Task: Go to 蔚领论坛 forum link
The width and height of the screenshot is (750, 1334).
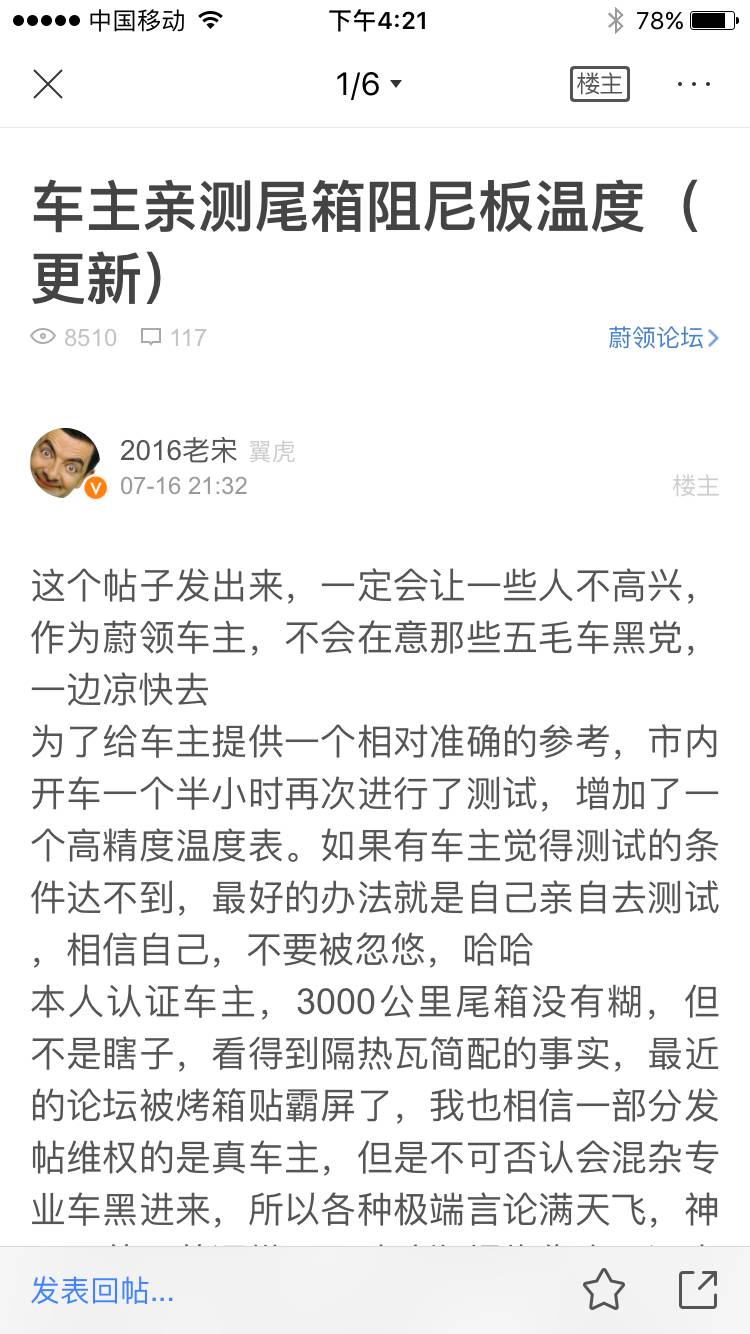Action: click(x=663, y=338)
